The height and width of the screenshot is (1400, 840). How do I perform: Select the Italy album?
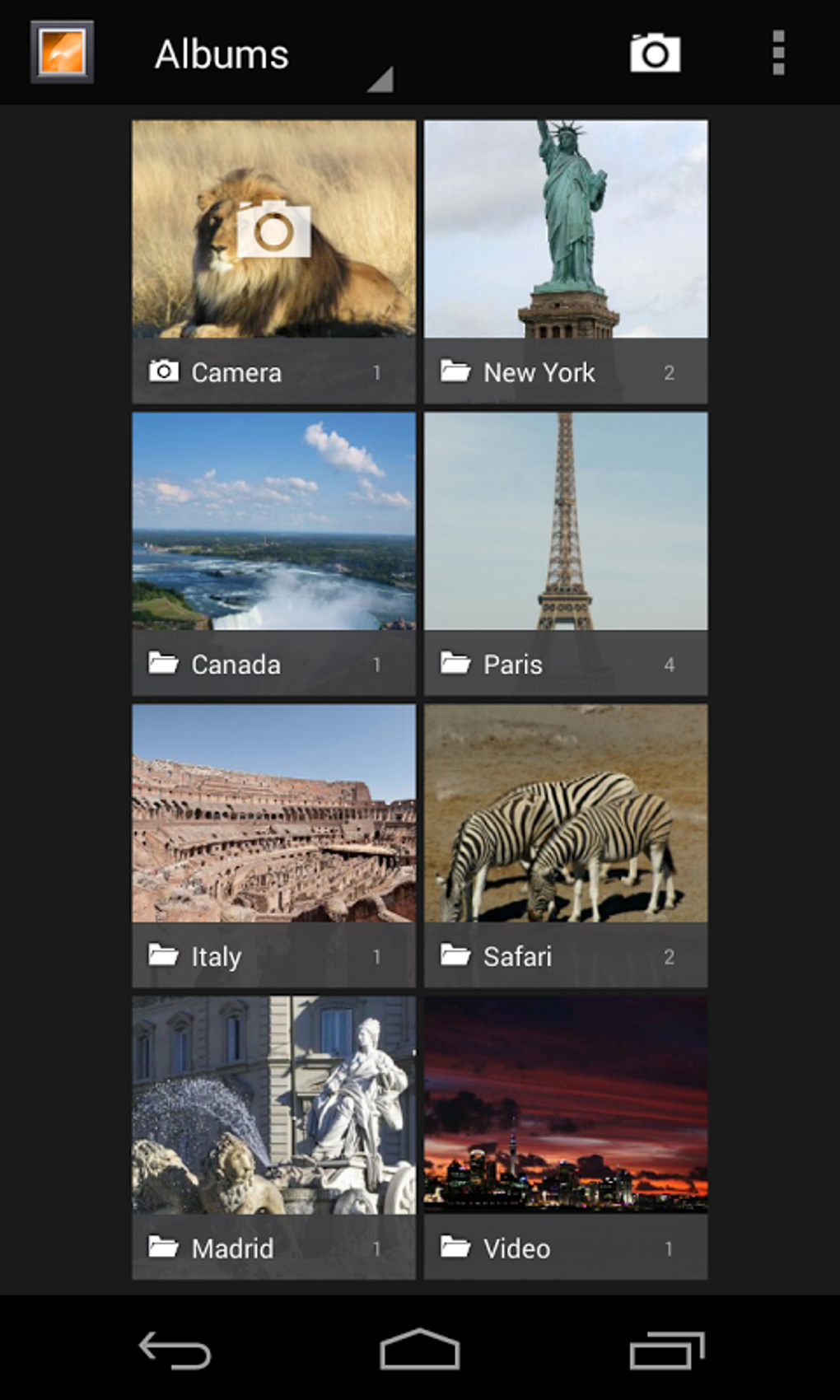tap(273, 844)
